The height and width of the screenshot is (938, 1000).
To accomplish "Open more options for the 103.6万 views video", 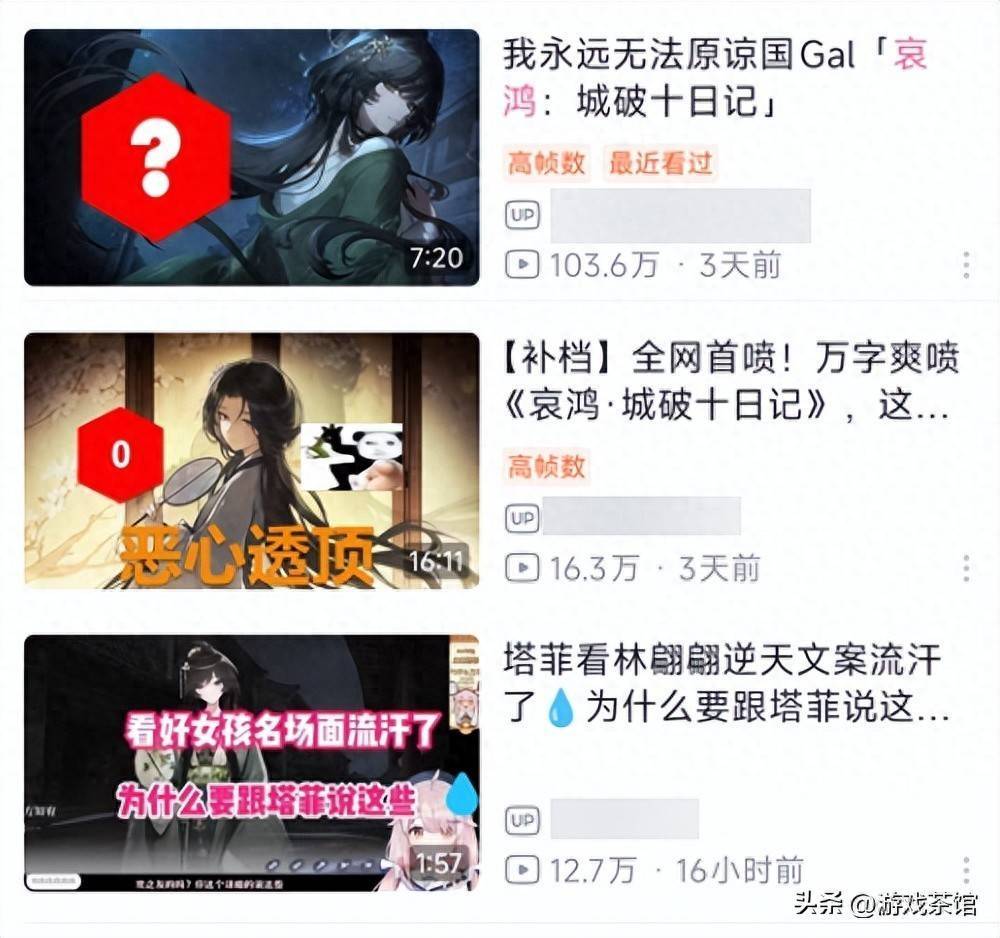I will 966,265.
